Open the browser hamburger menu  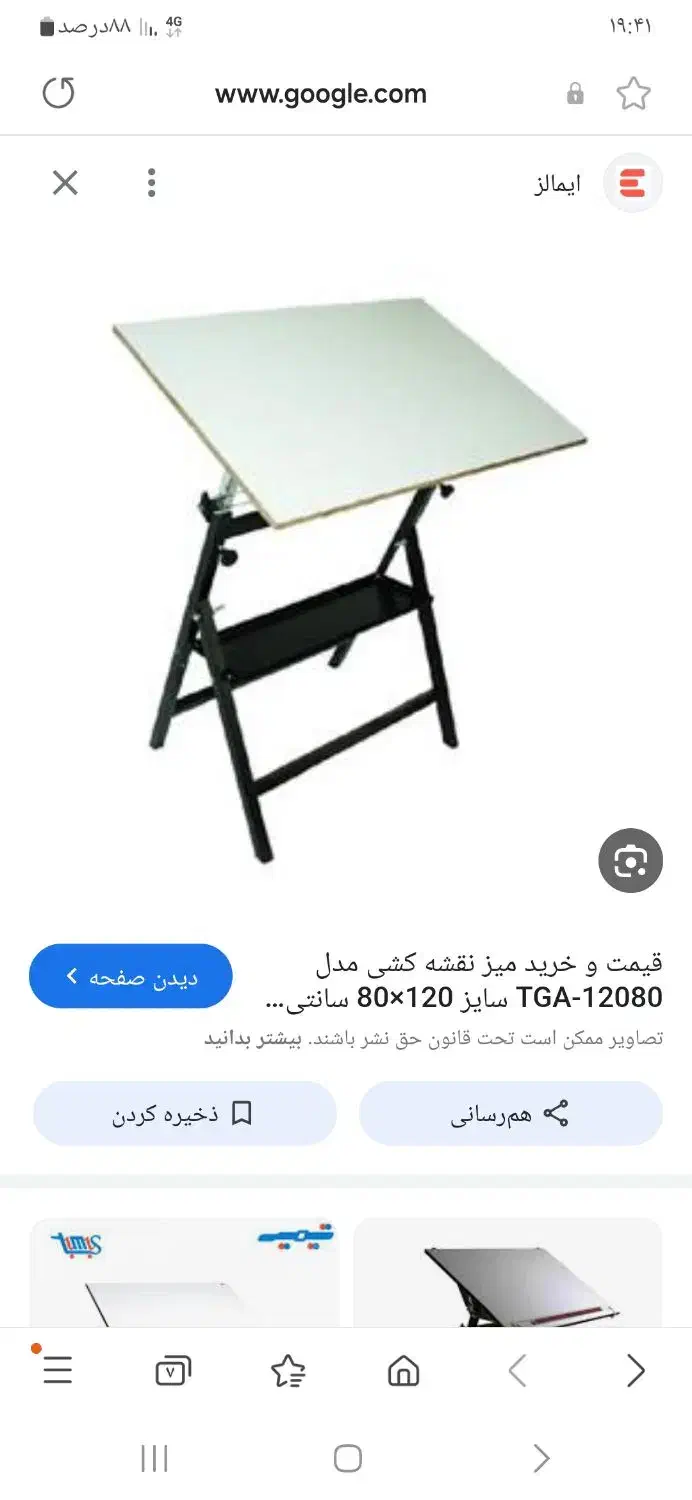(57, 1370)
